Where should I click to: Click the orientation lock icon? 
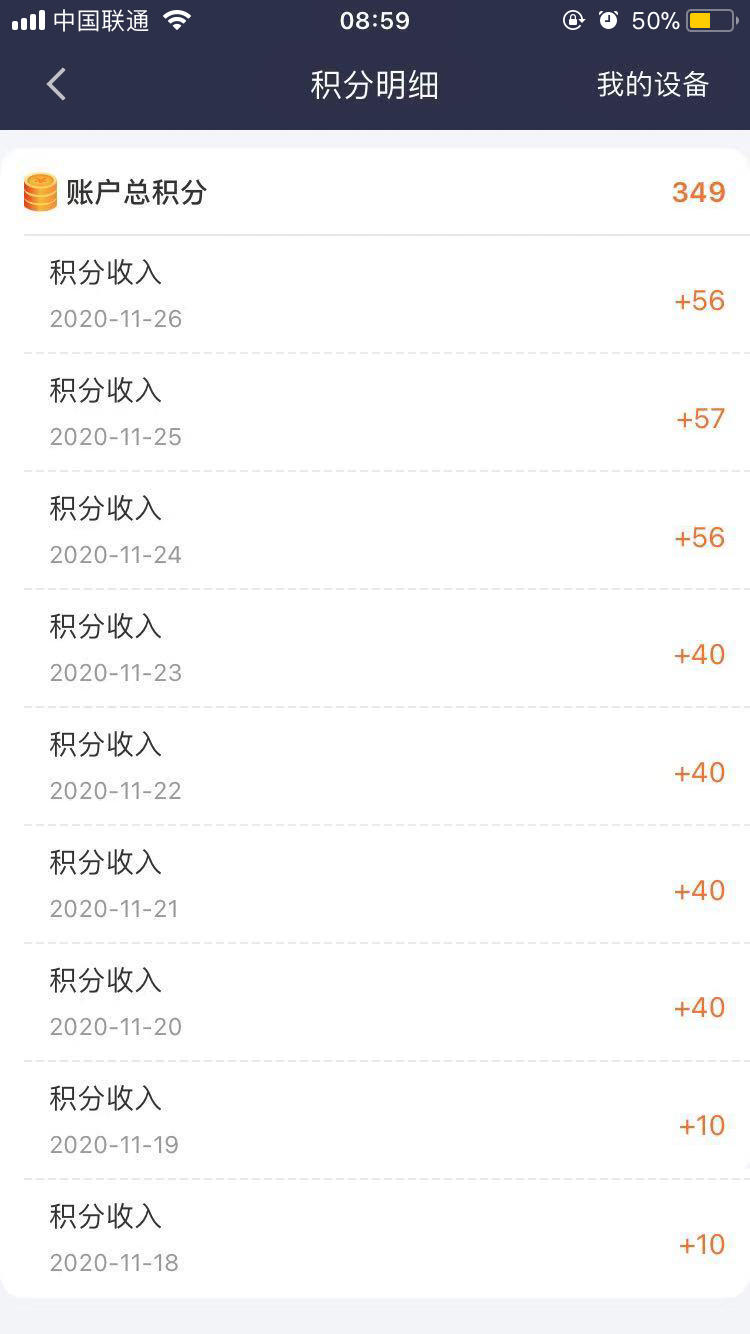(572, 19)
